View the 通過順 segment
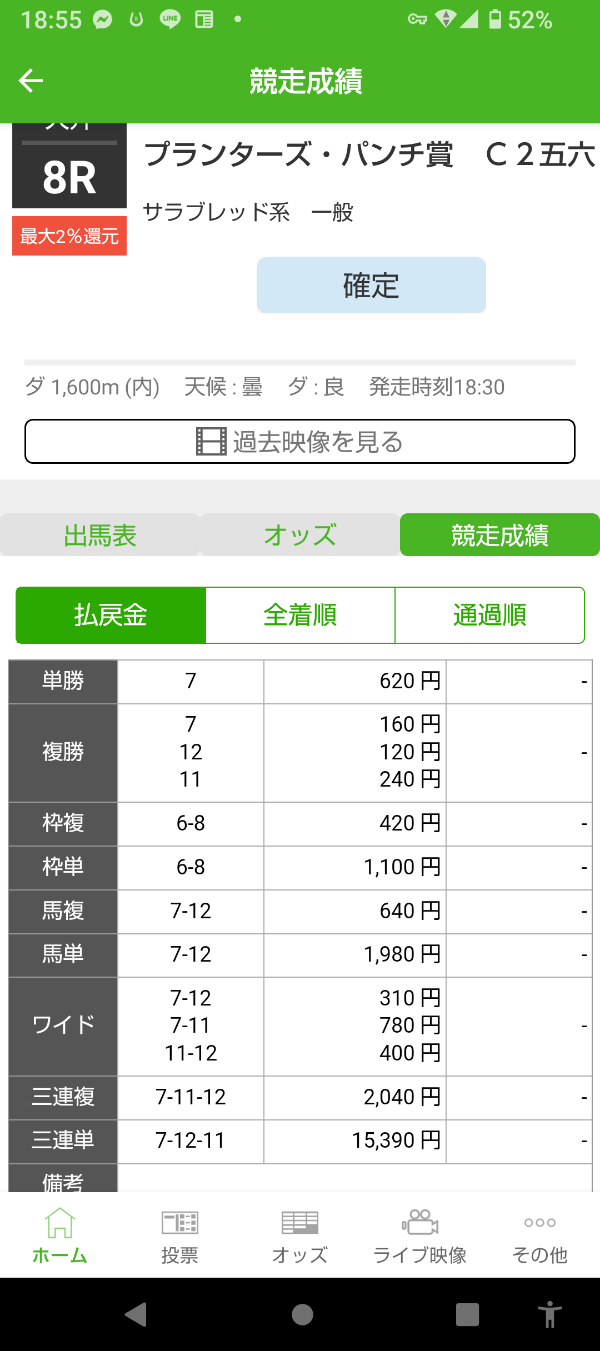Screen dimensions: 600x1351 490,615
